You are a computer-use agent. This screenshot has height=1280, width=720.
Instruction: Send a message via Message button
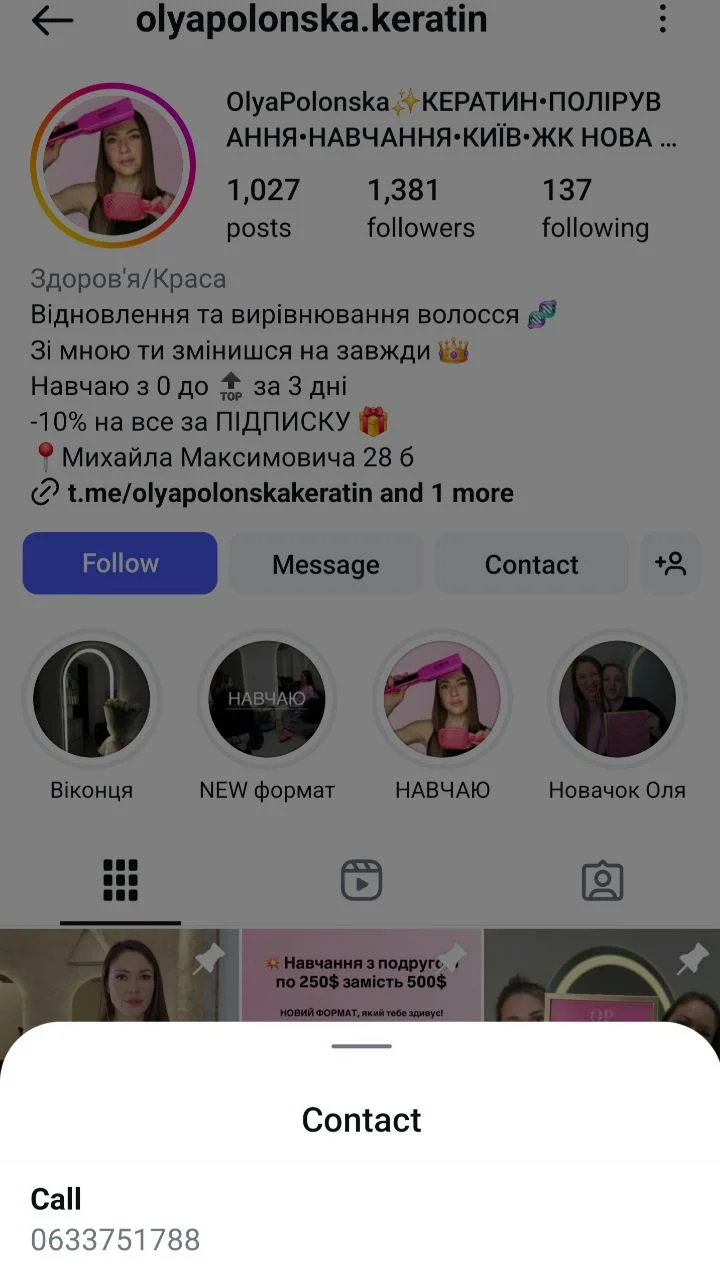point(326,564)
